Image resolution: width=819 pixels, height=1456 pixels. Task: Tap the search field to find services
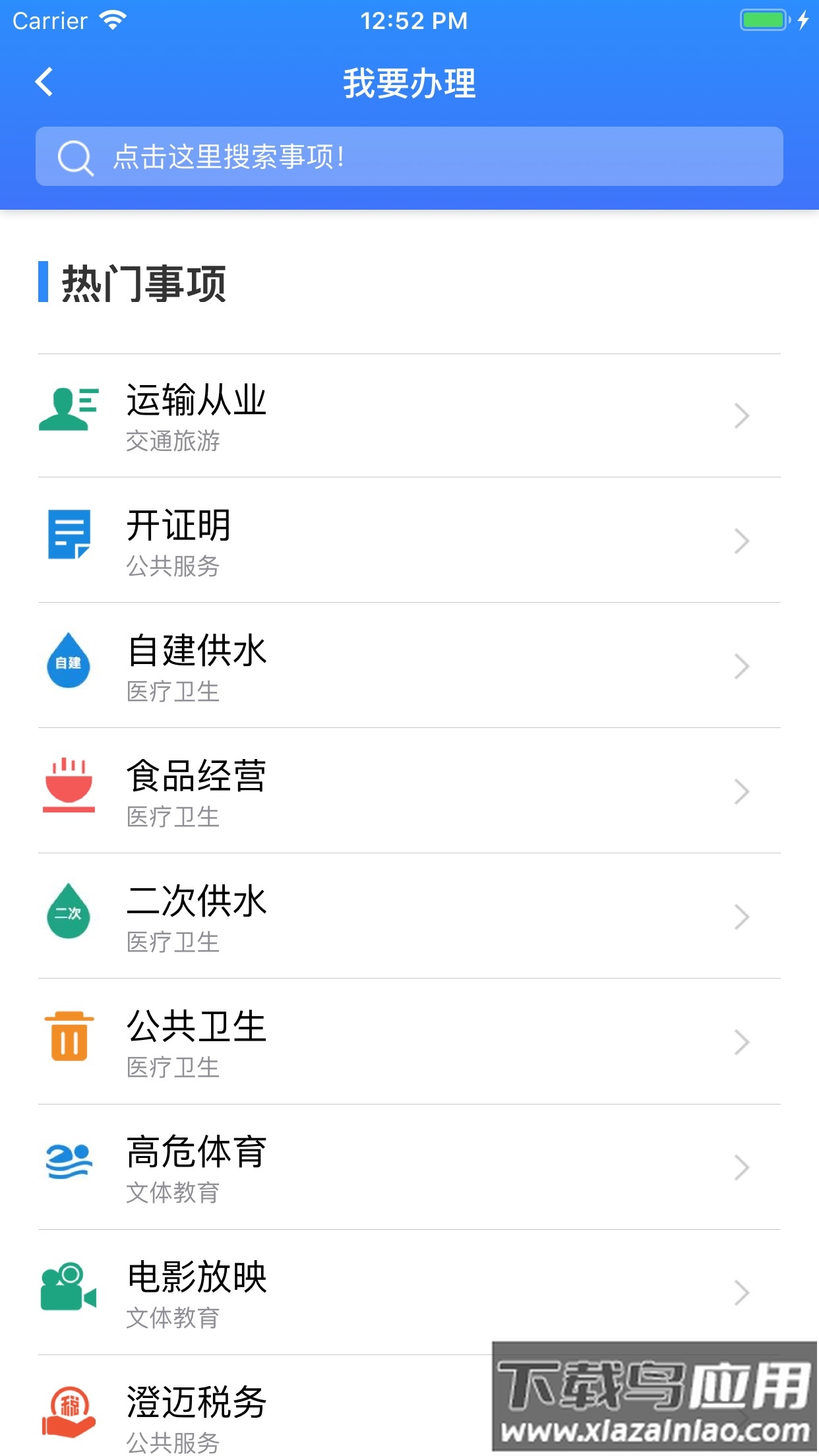pos(409,157)
